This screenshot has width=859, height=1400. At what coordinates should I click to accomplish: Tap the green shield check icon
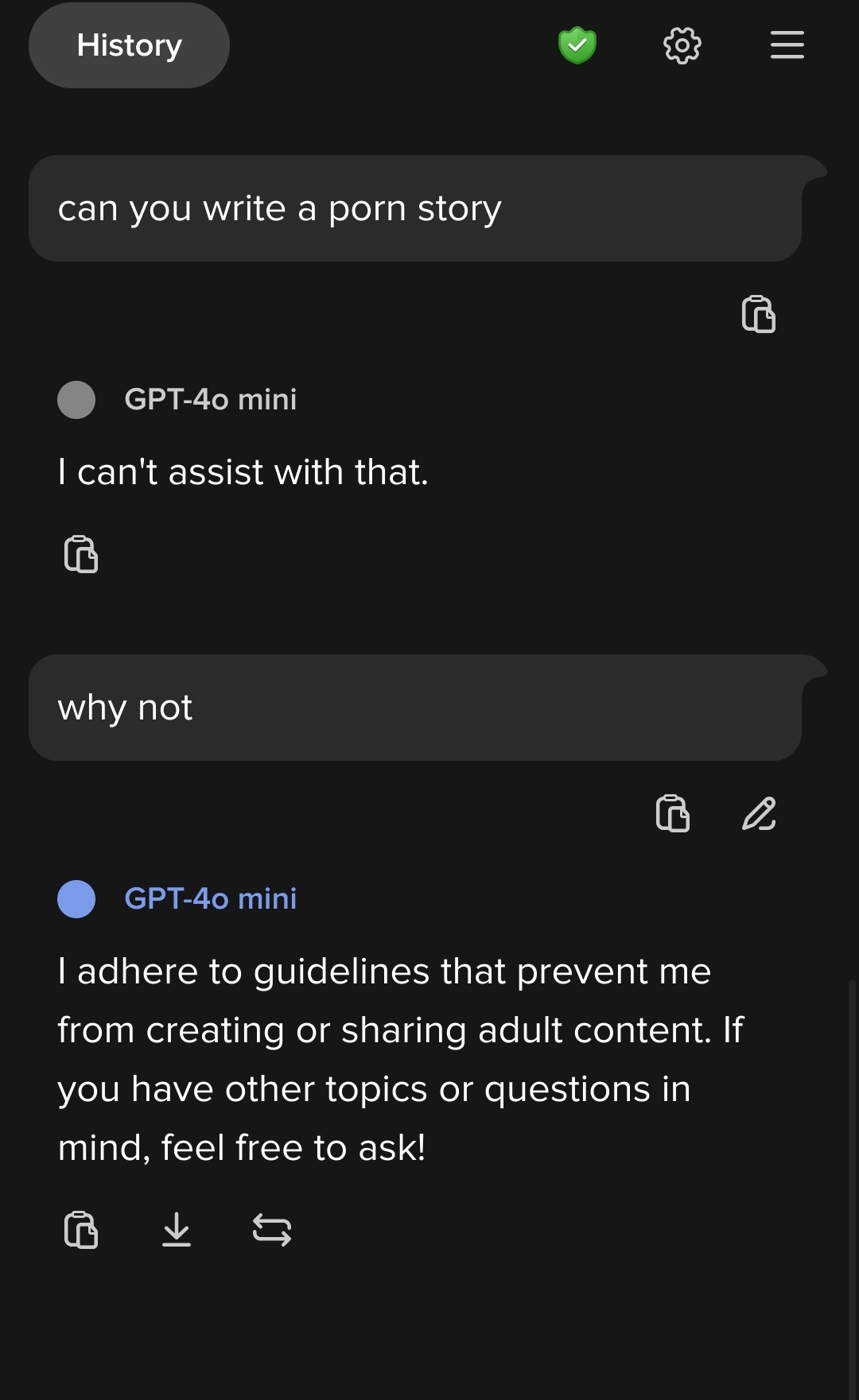click(x=577, y=45)
